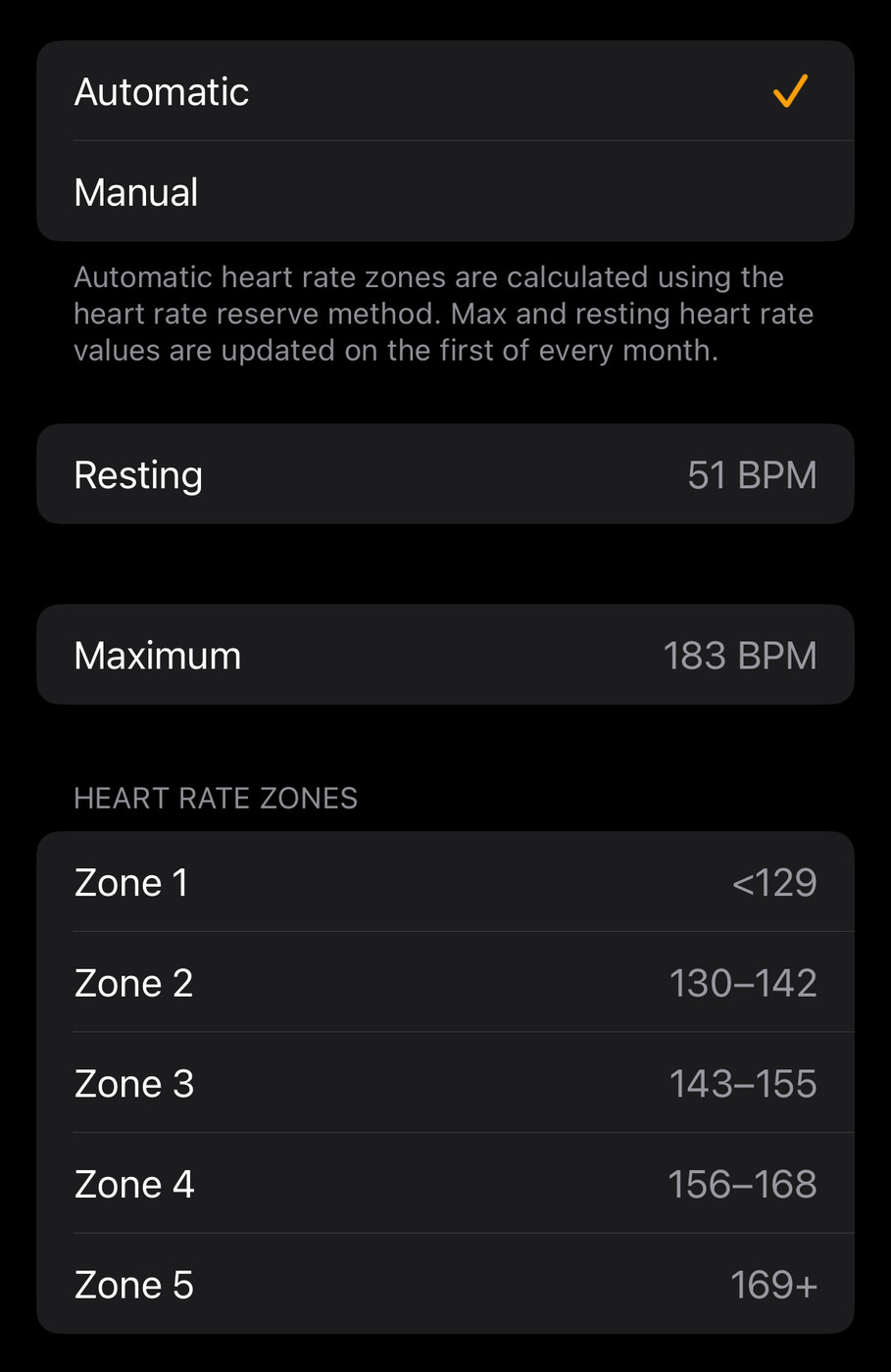Tap the 156–168 range beside Zone 4

point(743,1184)
